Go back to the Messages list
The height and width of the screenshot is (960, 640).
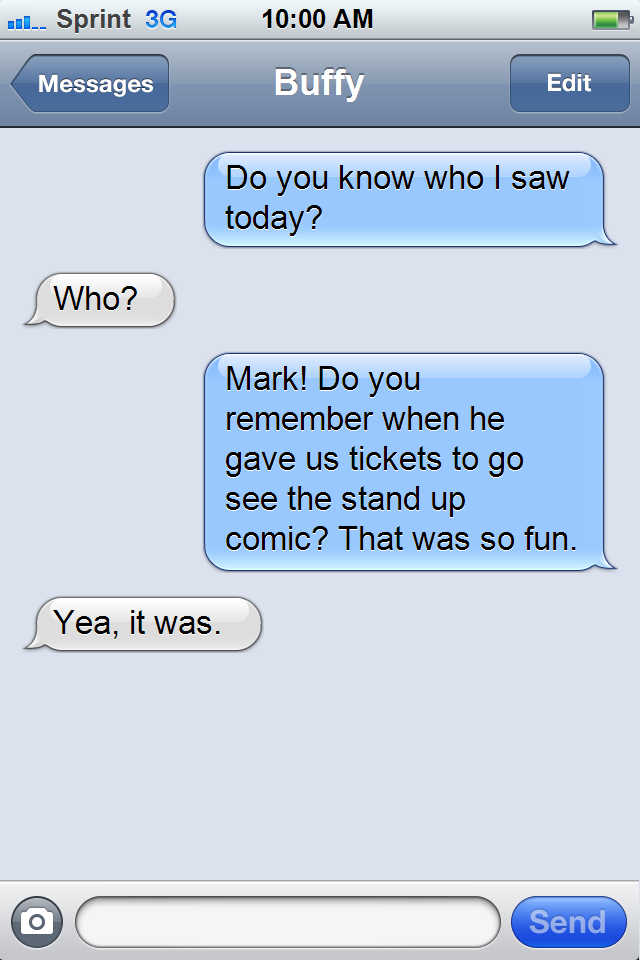(92, 84)
